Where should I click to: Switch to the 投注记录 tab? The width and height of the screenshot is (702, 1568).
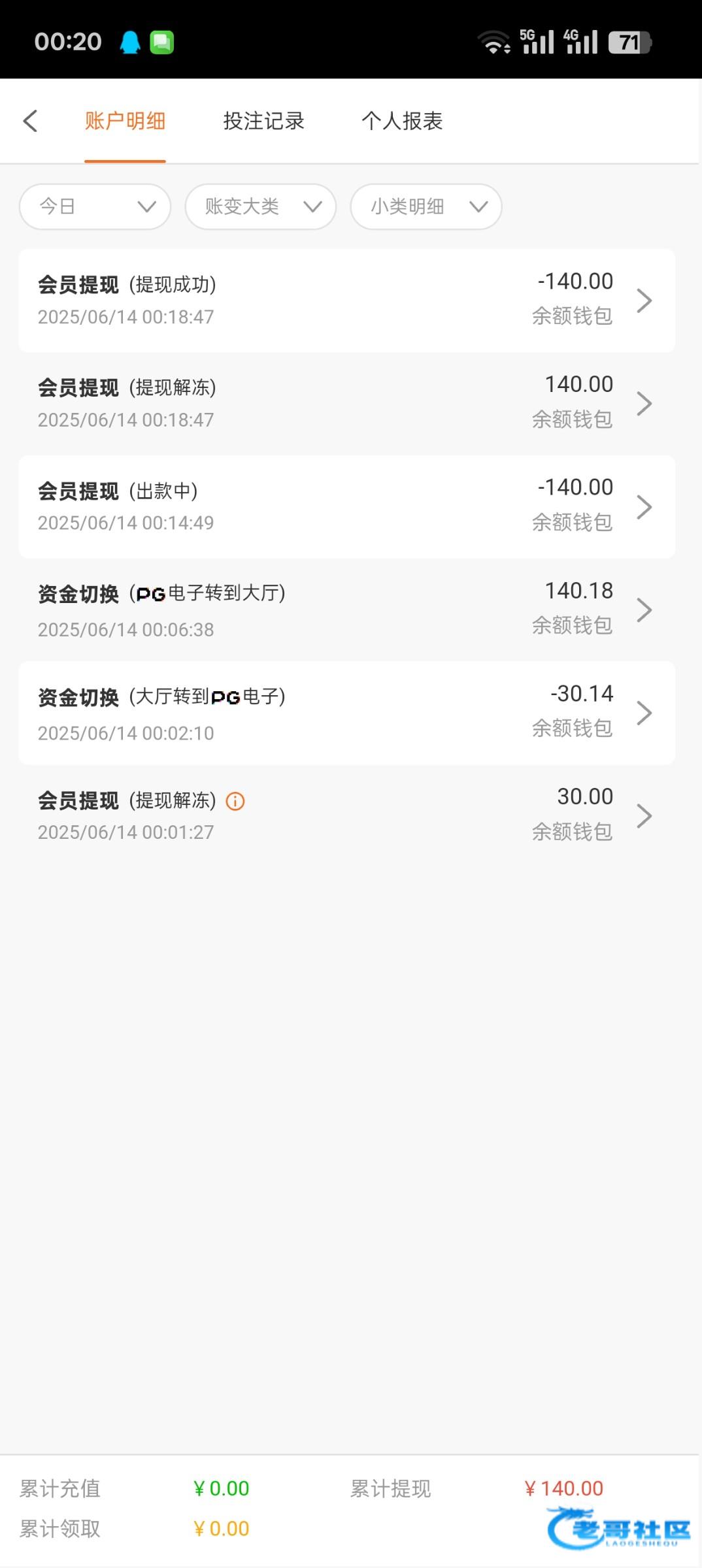[x=263, y=121]
